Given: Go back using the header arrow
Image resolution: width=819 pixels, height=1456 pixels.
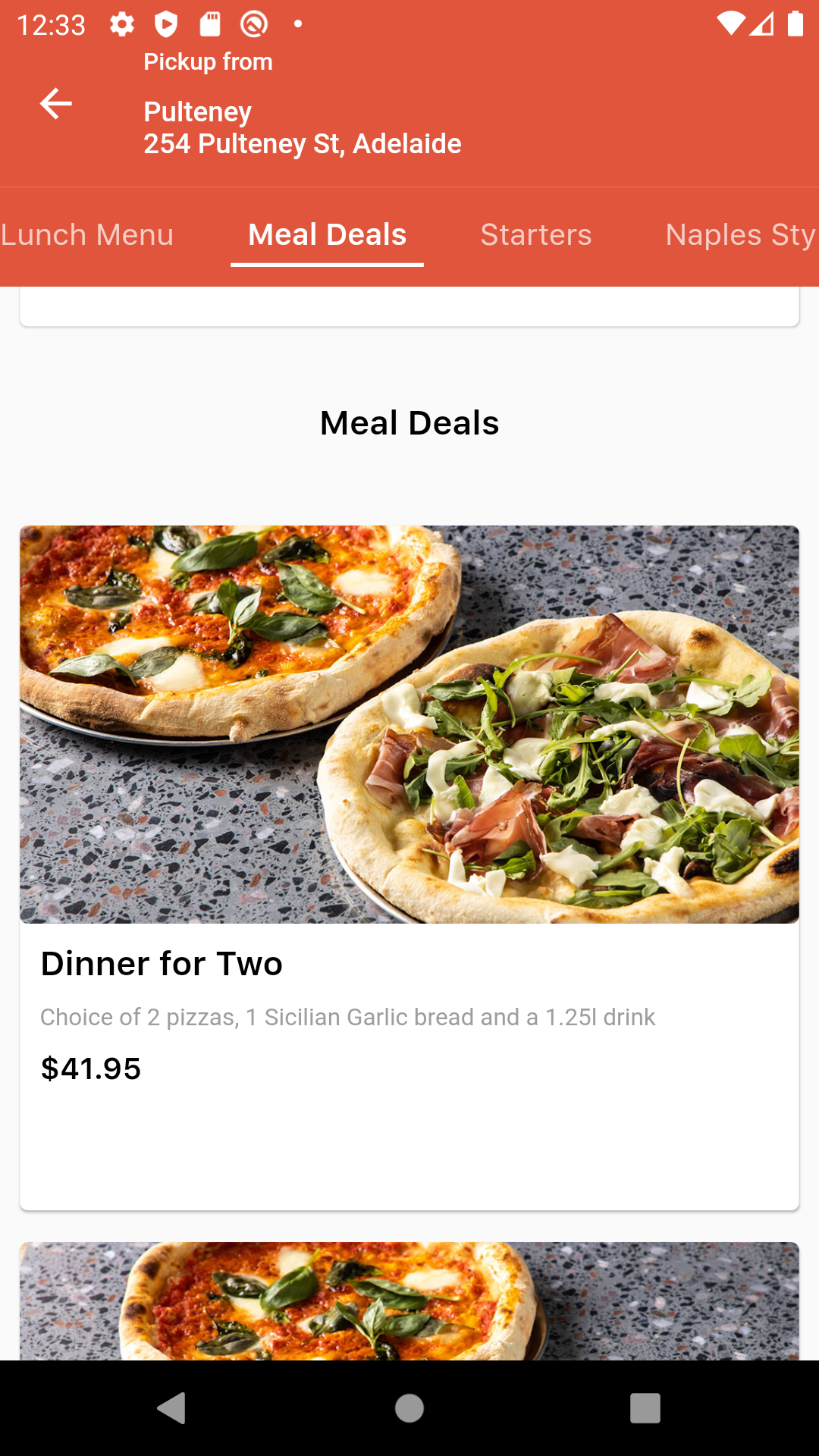Looking at the screenshot, I should (56, 104).
